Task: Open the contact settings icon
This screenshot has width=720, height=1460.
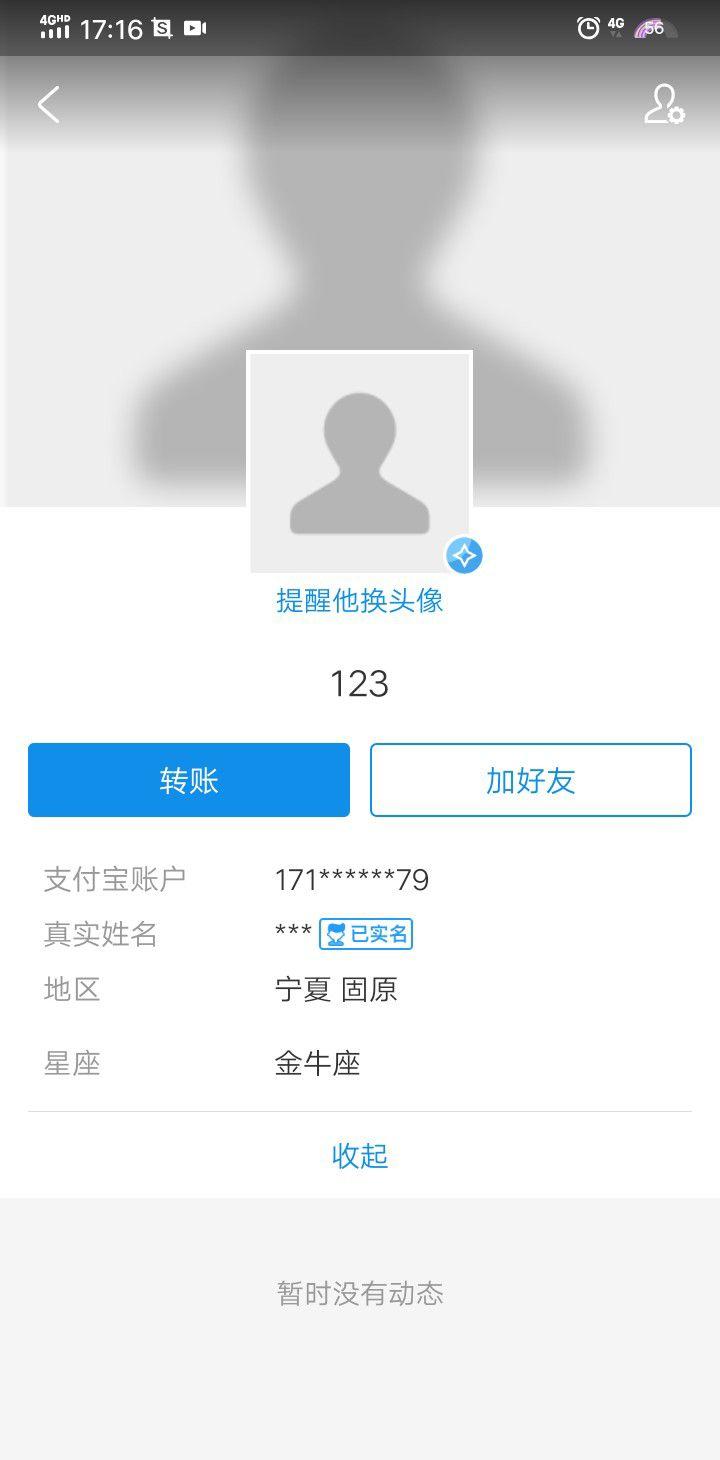Action: coord(664,104)
